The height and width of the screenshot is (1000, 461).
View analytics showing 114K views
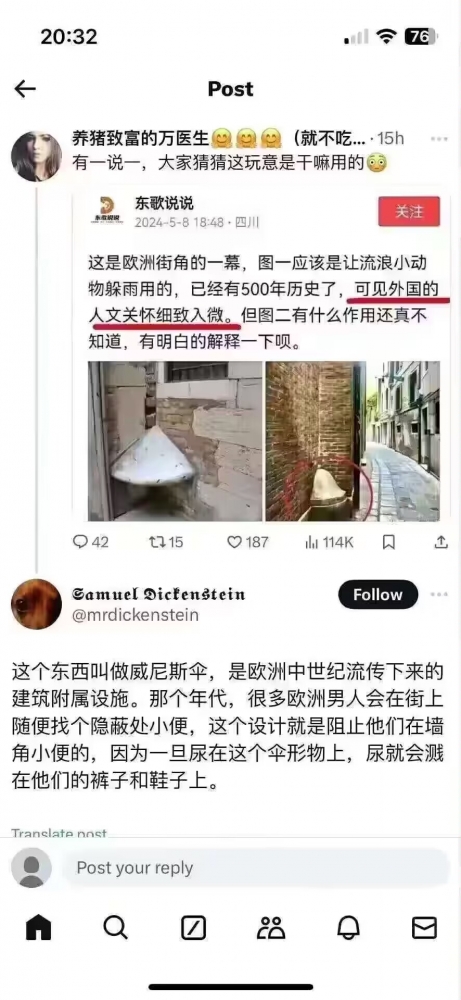point(329,542)
